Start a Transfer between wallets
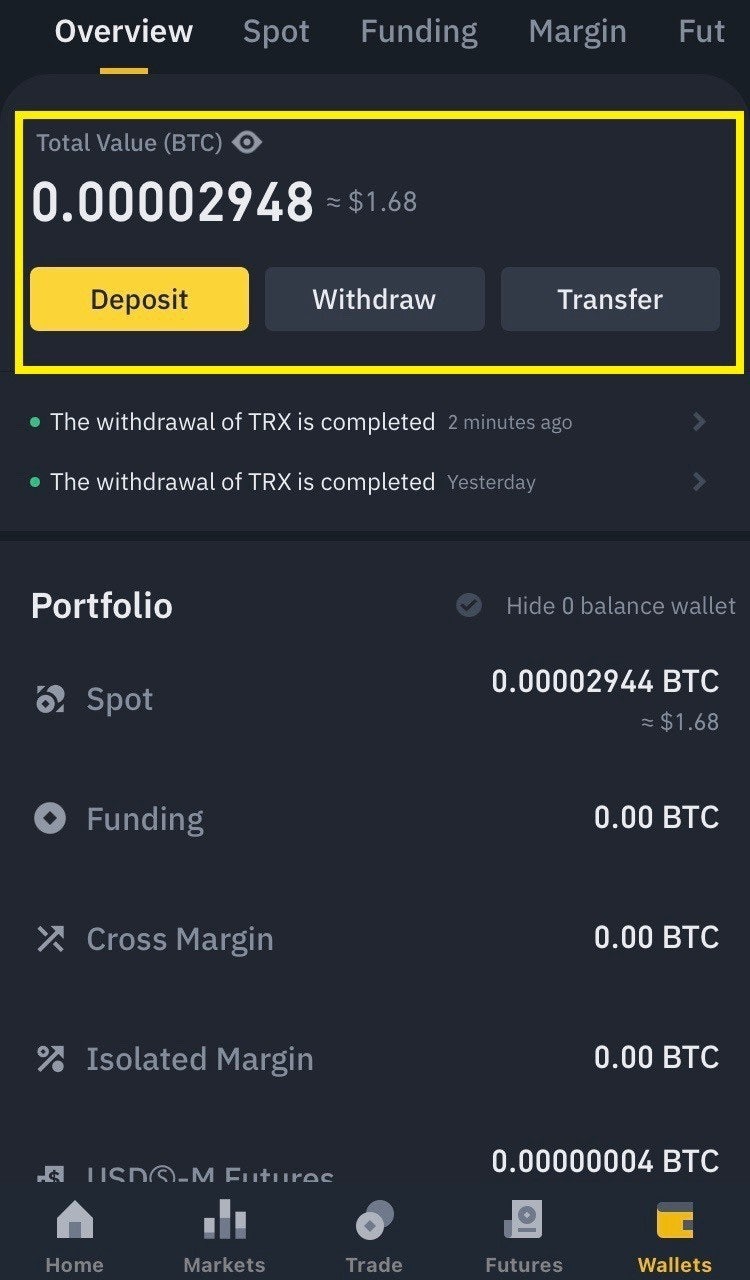Viewport: 750px width, 1280px height. pos(610,299)
